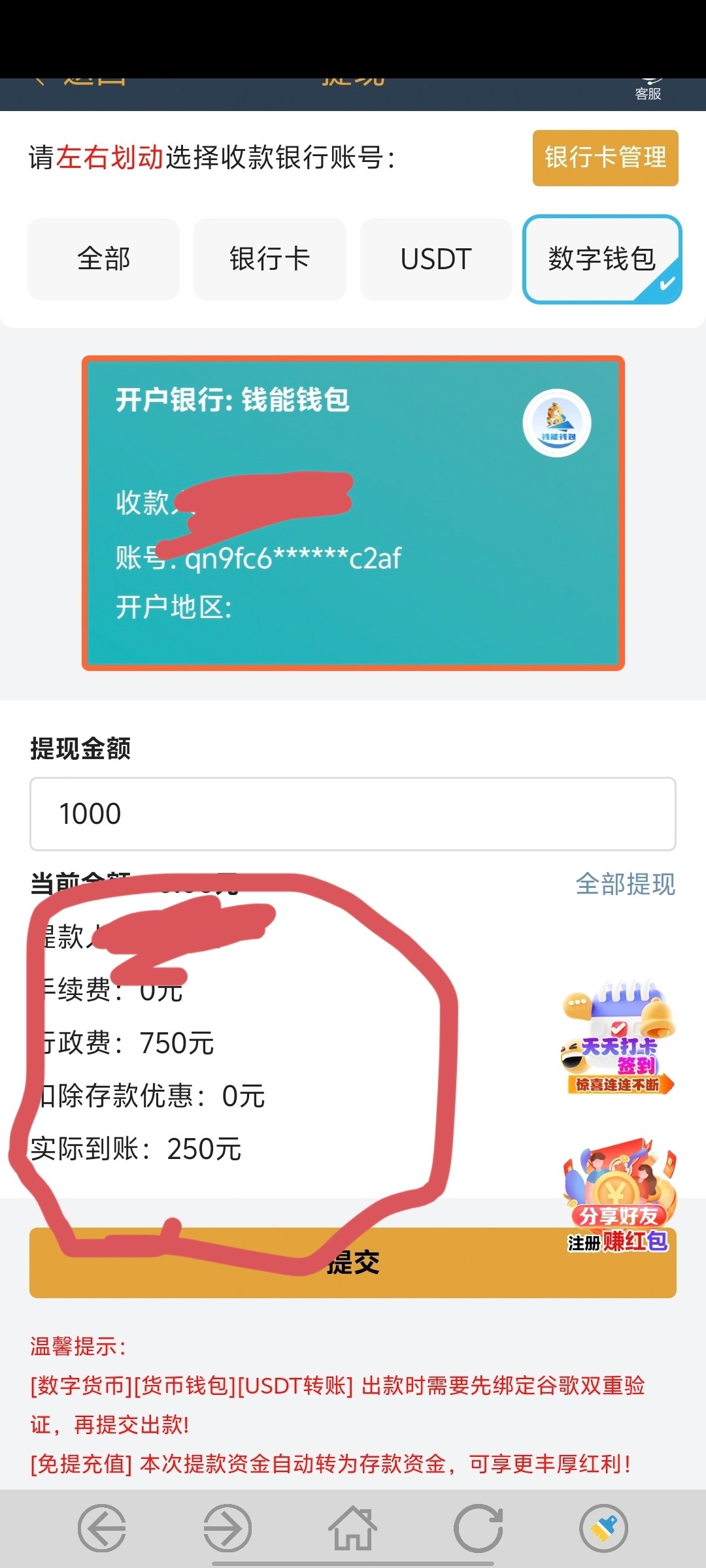
Task: Go forward in the browser toolbar
Action: click(x=227, y=1528)
